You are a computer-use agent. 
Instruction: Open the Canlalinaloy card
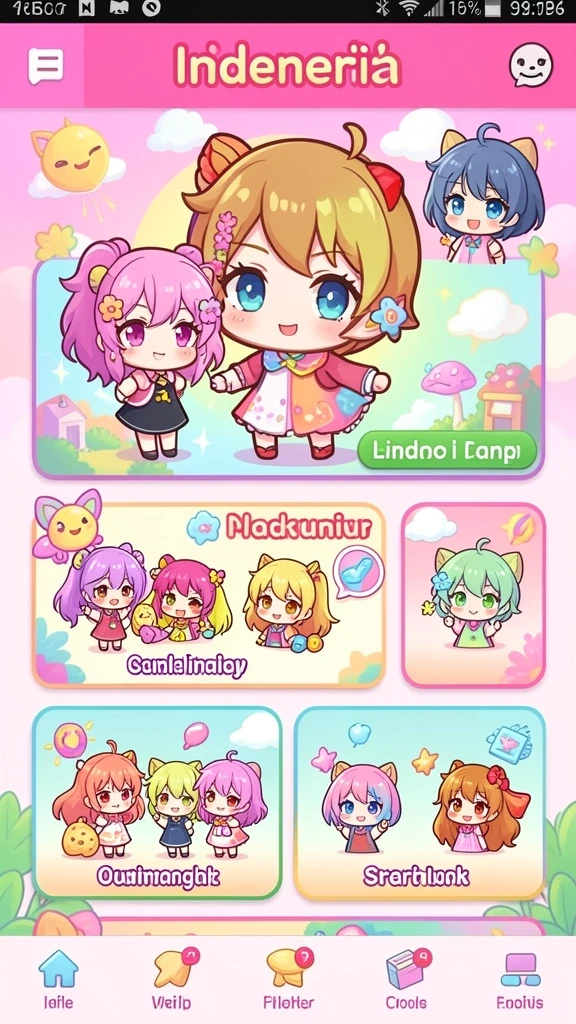click(209, 595)
